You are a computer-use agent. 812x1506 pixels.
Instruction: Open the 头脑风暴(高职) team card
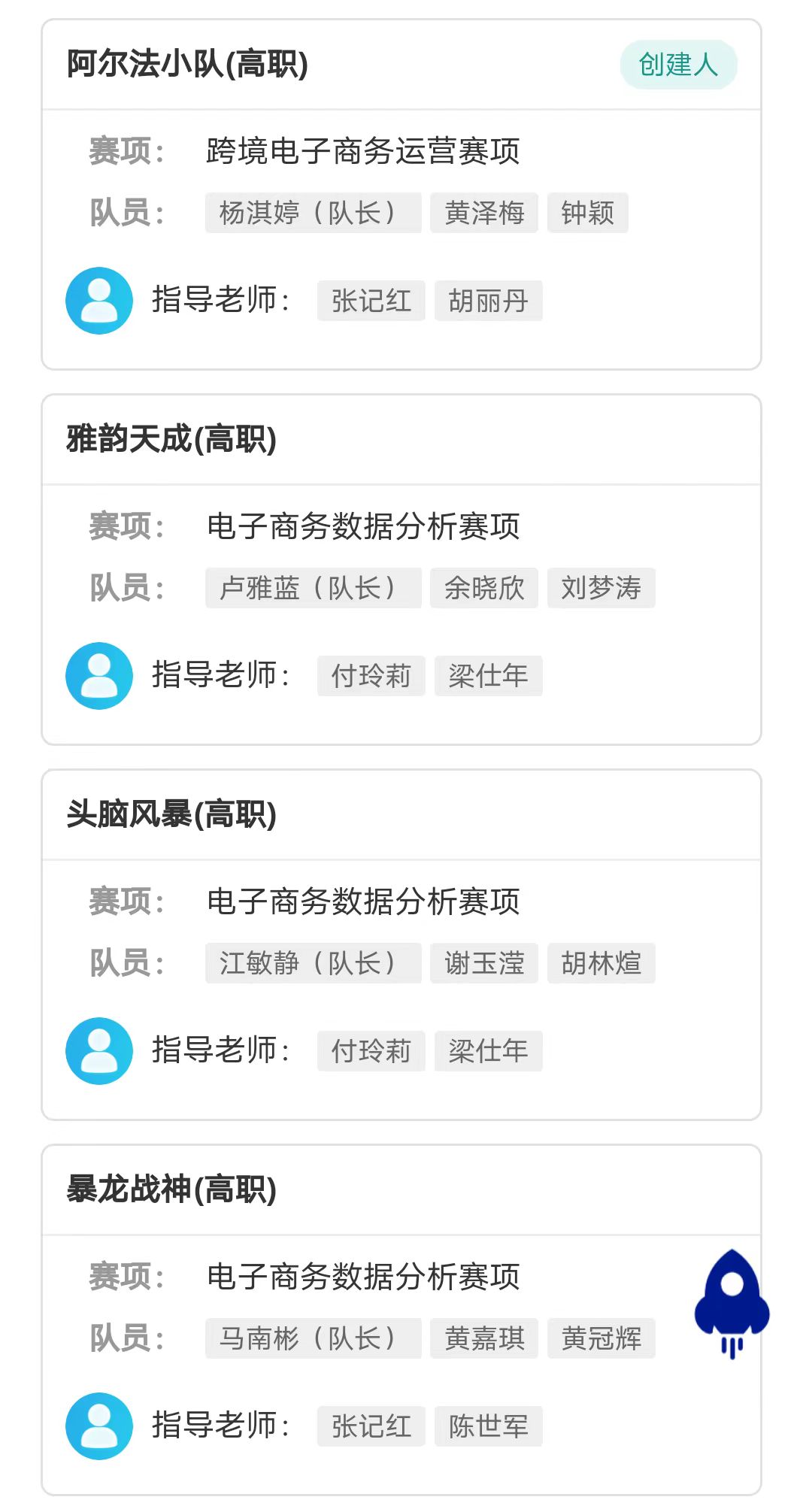[401, 945]
